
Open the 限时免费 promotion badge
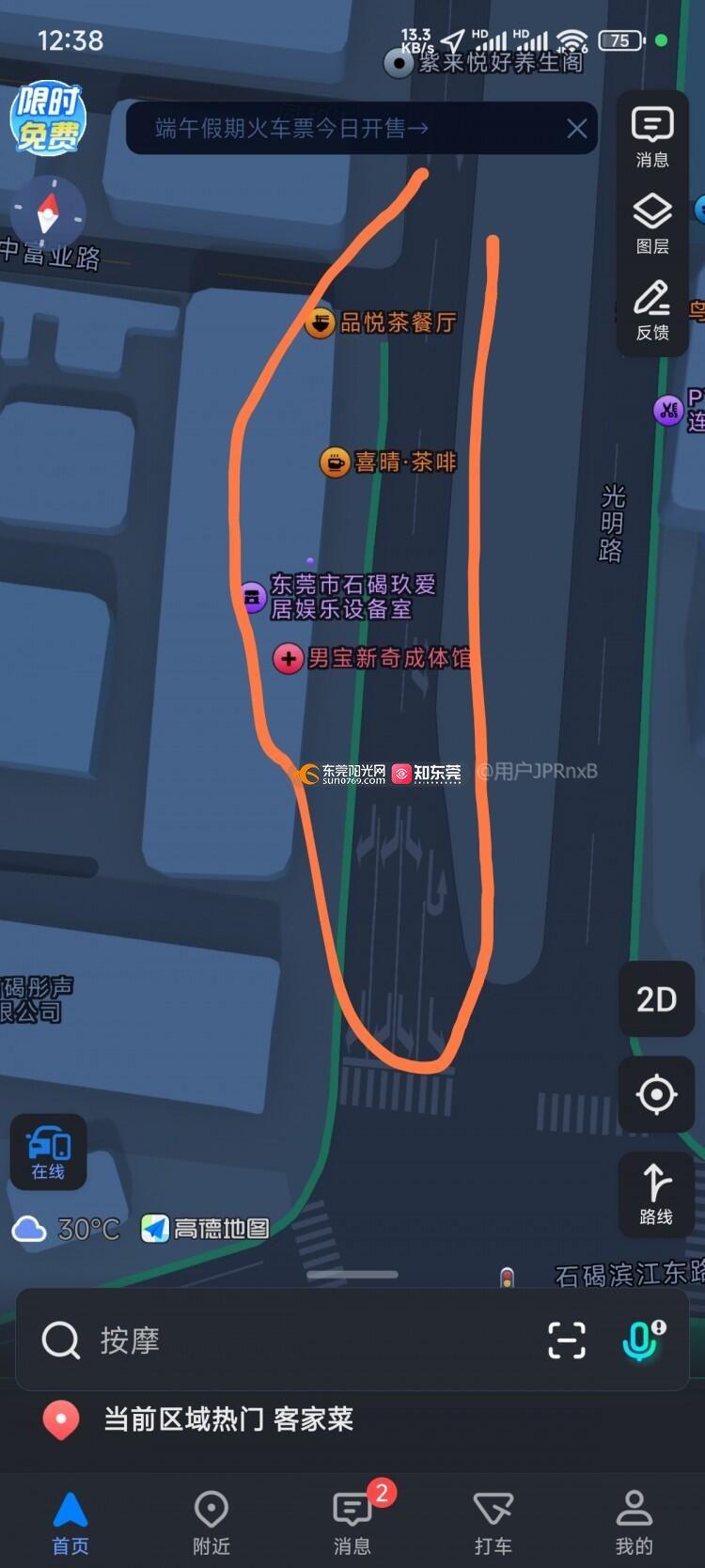point(47,118)
